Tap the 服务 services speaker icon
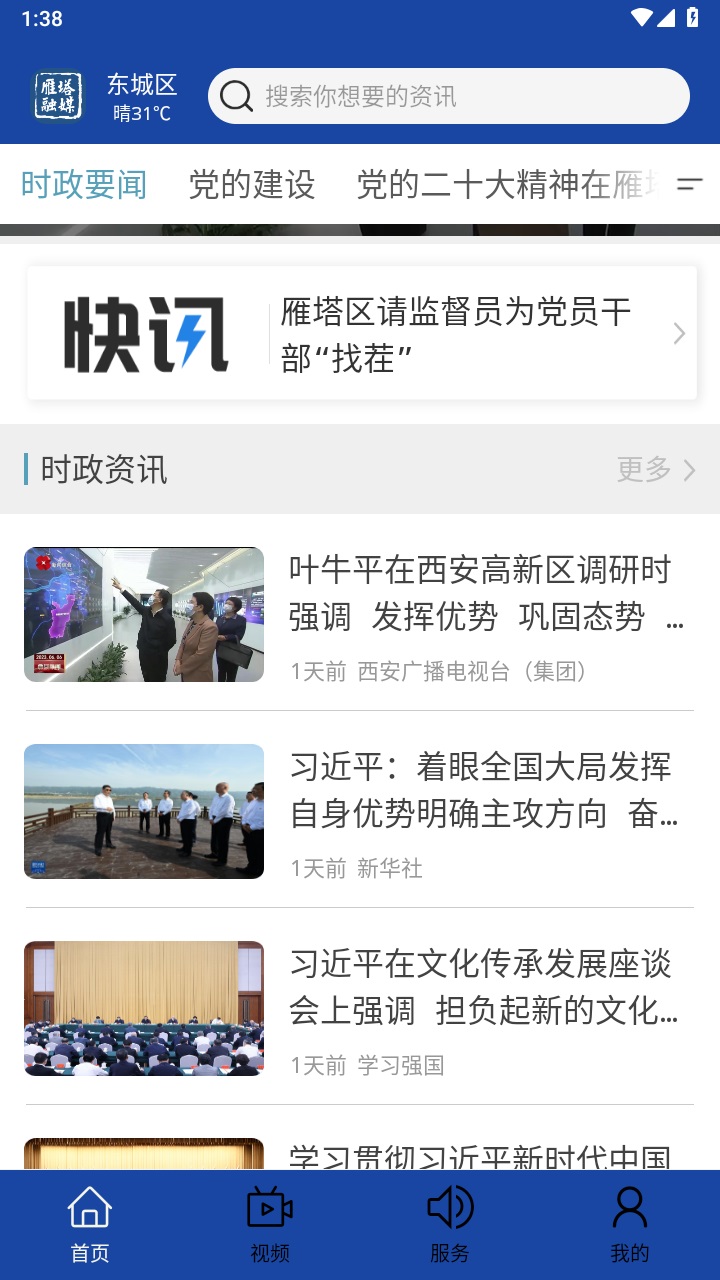The height and width of the screenshot is (1280, 720). tap(449, 1207)
